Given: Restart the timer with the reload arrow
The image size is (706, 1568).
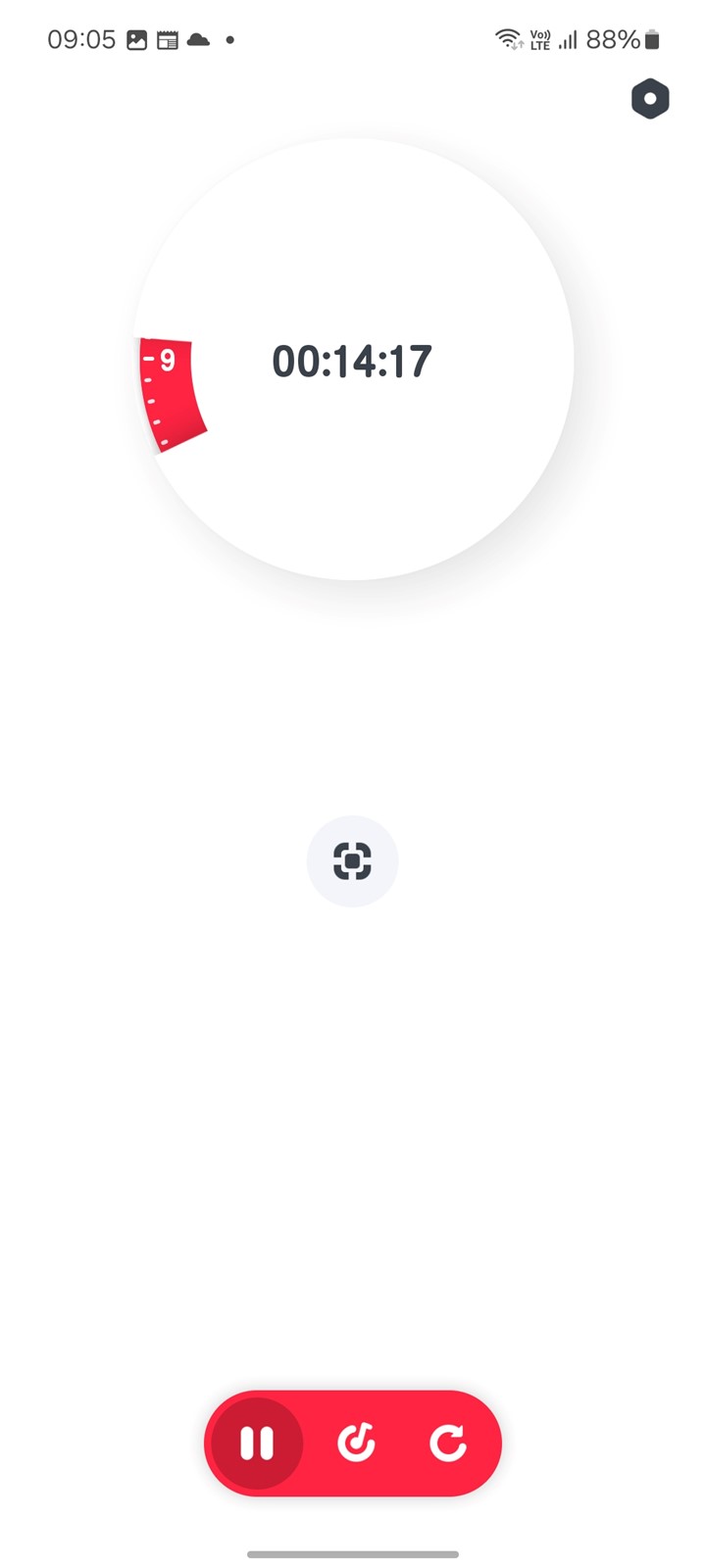Looking at the screenshot, I should pyautogui.click(x=448, y=1443).
